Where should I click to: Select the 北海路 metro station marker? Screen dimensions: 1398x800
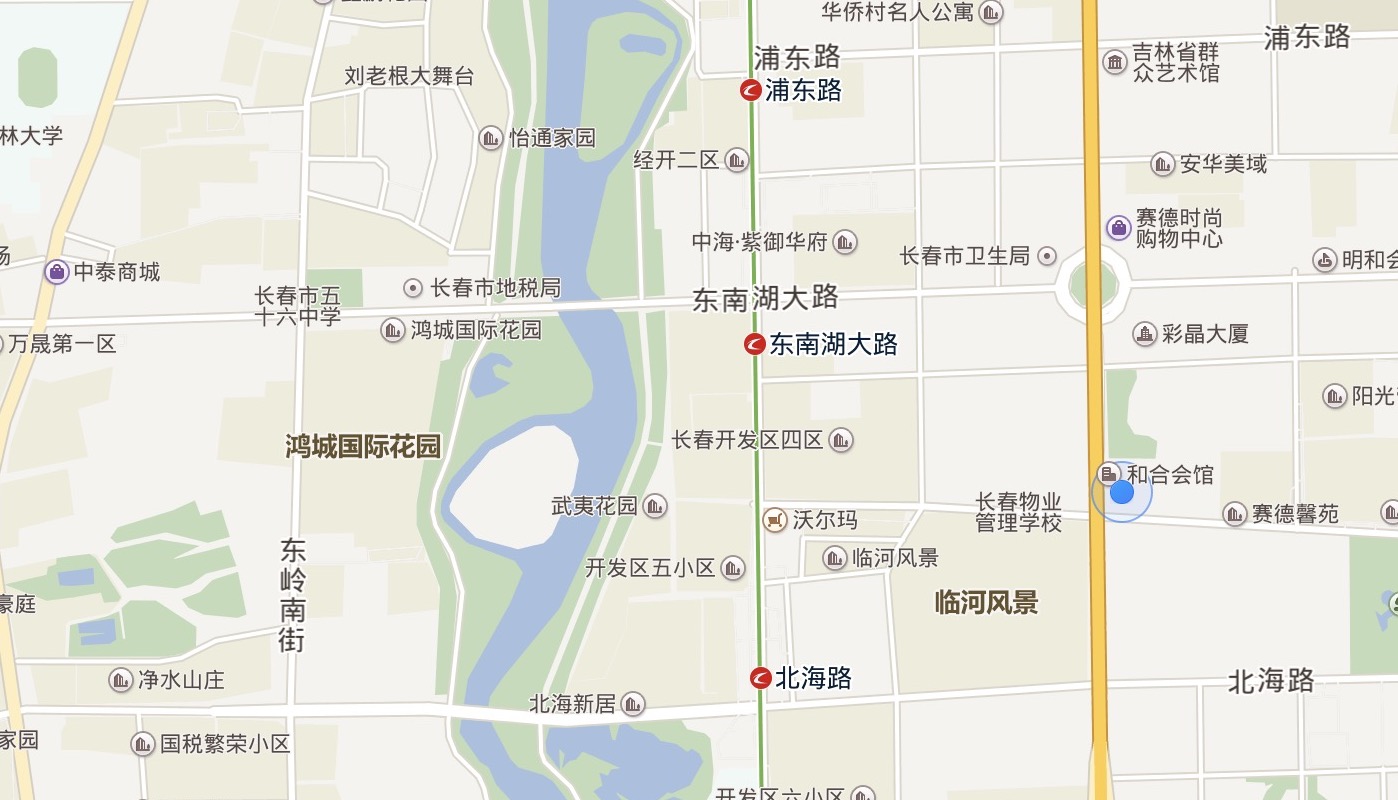point(761,678)
